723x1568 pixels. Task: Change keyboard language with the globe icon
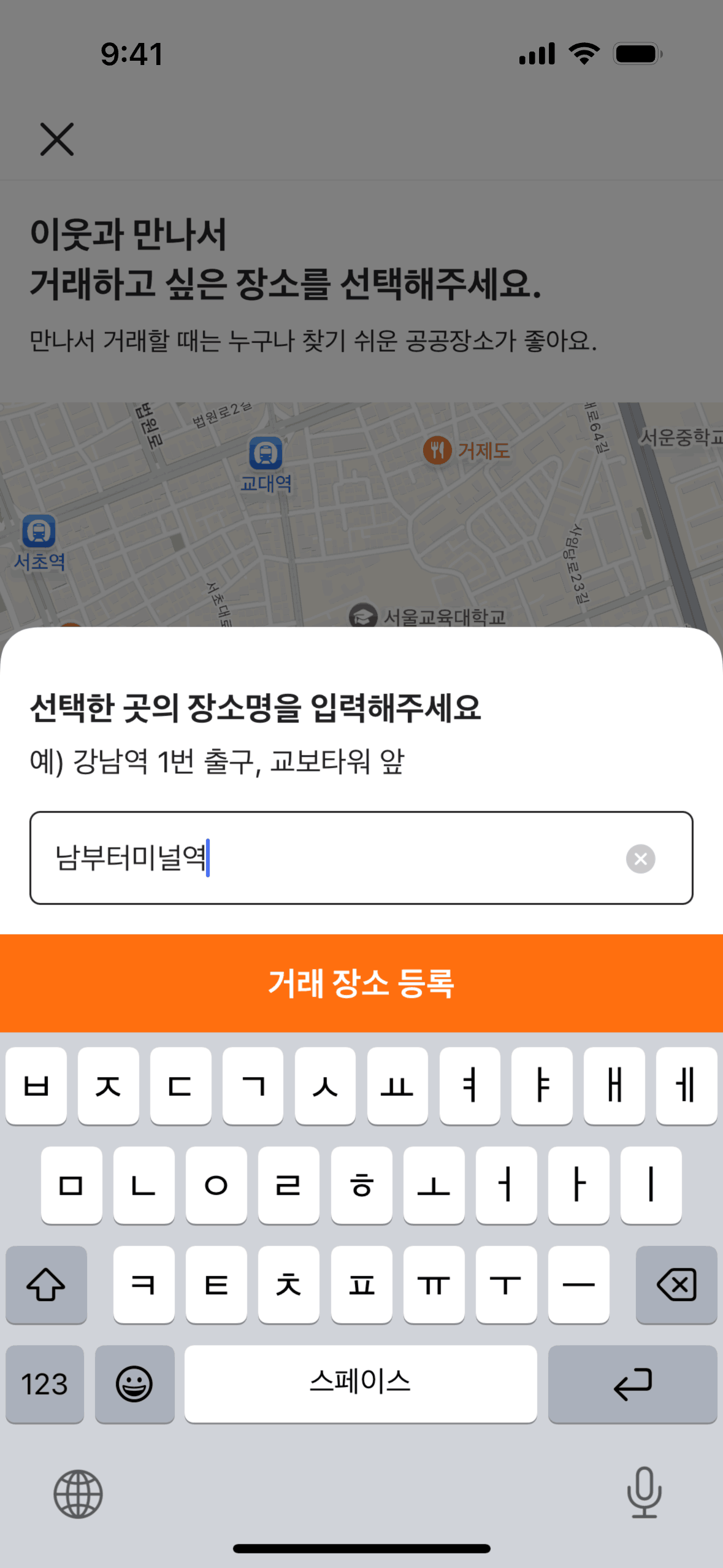78,1494
